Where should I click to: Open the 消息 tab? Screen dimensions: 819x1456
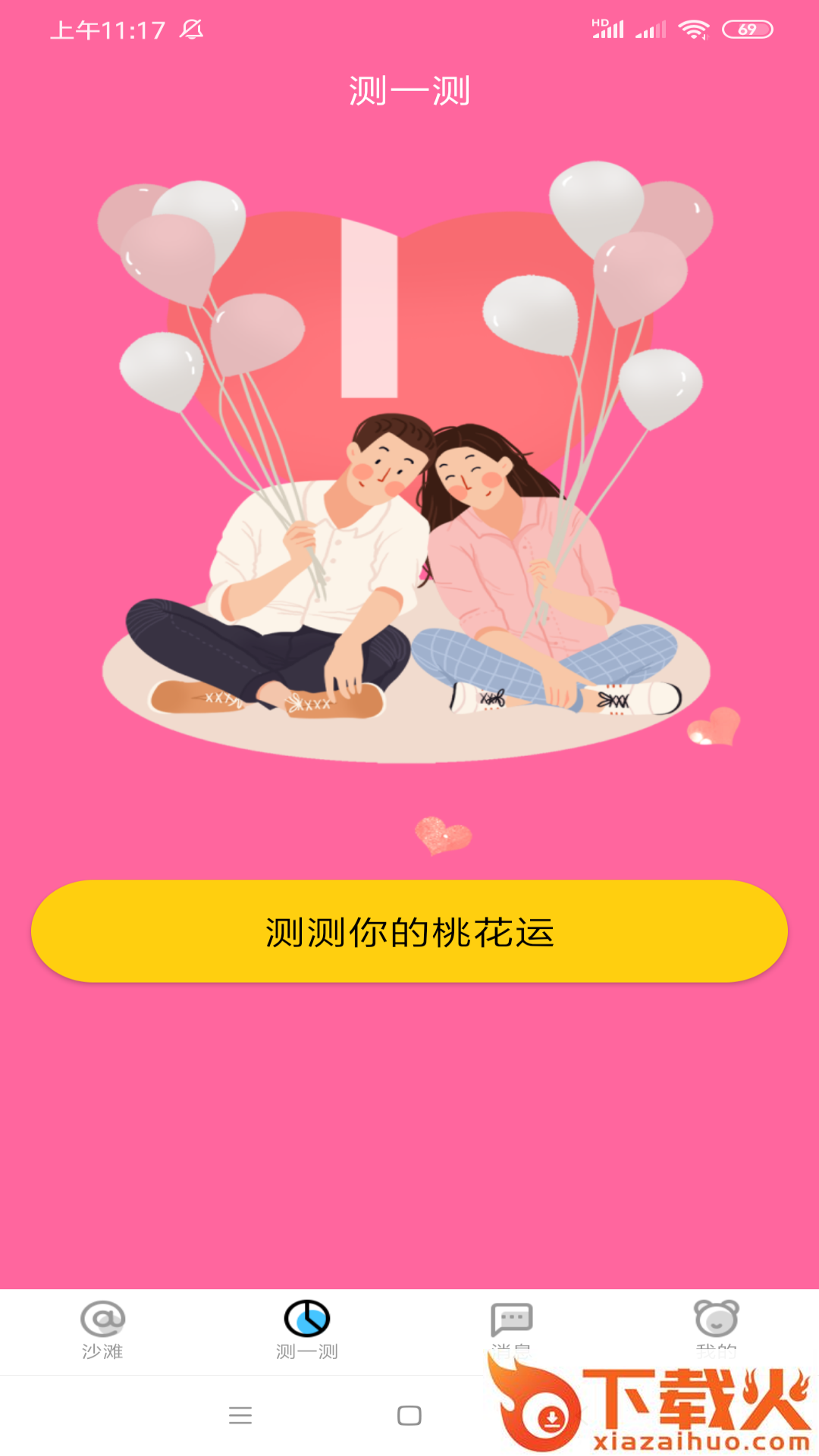click(512, 1323)
